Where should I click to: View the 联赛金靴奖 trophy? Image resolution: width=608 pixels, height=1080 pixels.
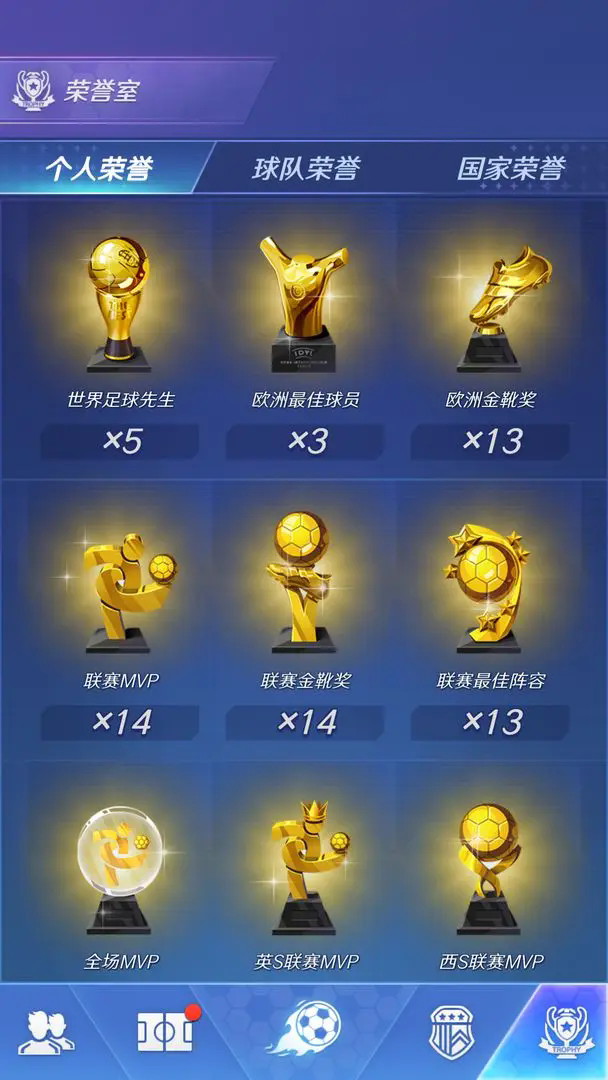(x=305, y=585)
